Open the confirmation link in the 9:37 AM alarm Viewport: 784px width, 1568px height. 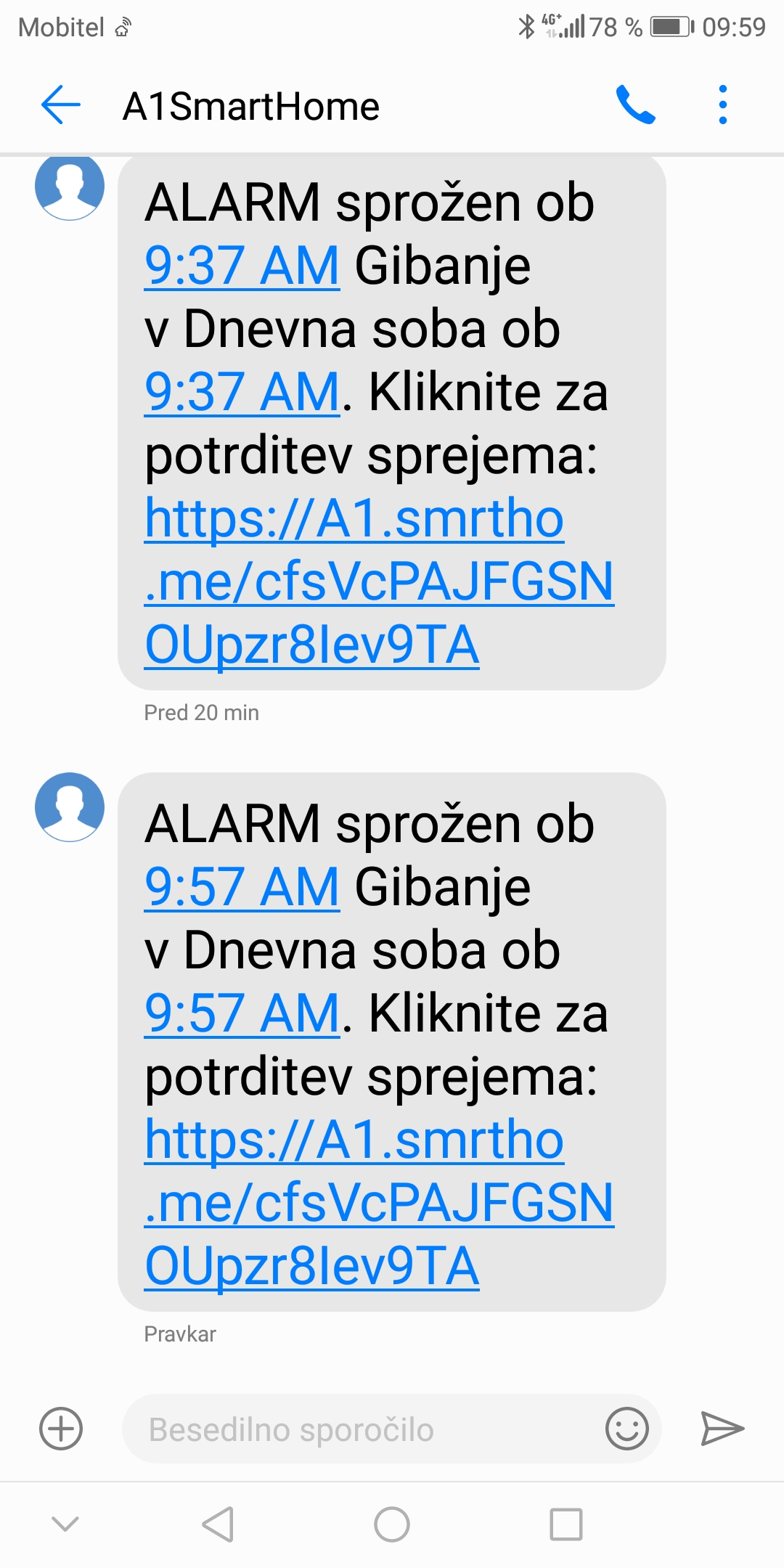pos(377,582)
